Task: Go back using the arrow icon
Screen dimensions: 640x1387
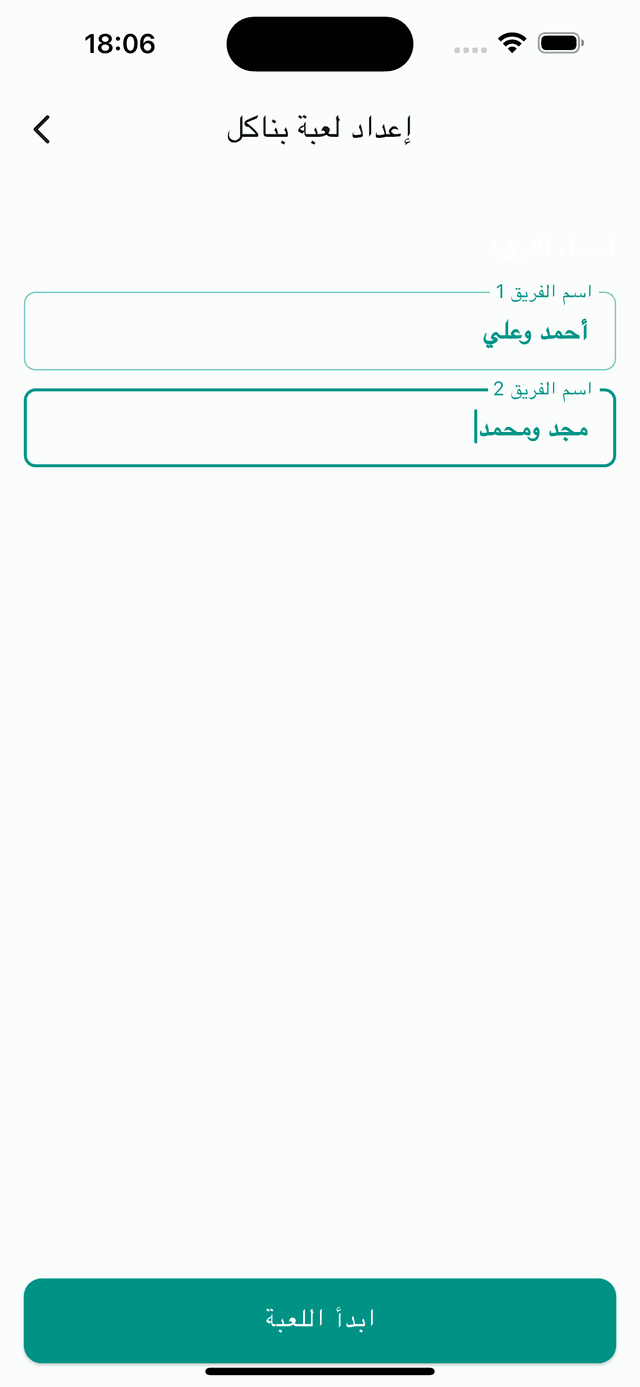Action: (x=42, y=129)
